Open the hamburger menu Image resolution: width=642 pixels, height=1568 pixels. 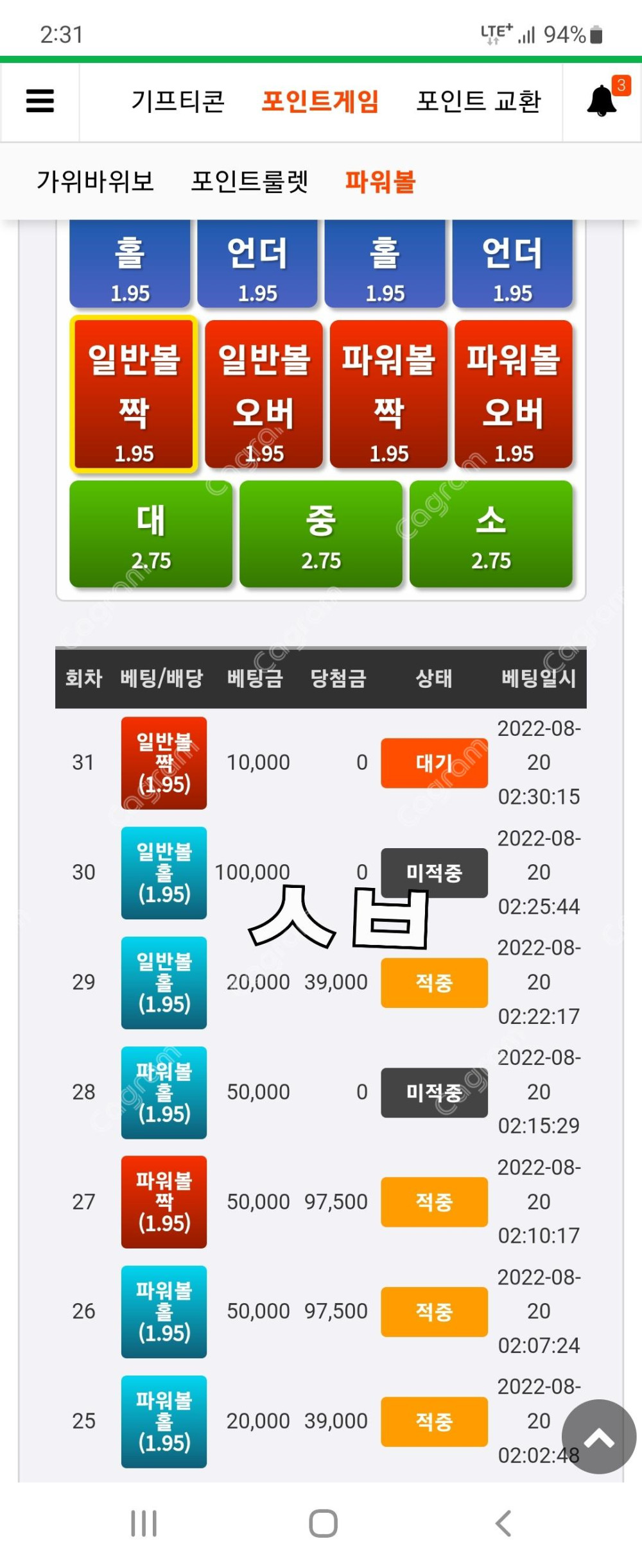40,101
